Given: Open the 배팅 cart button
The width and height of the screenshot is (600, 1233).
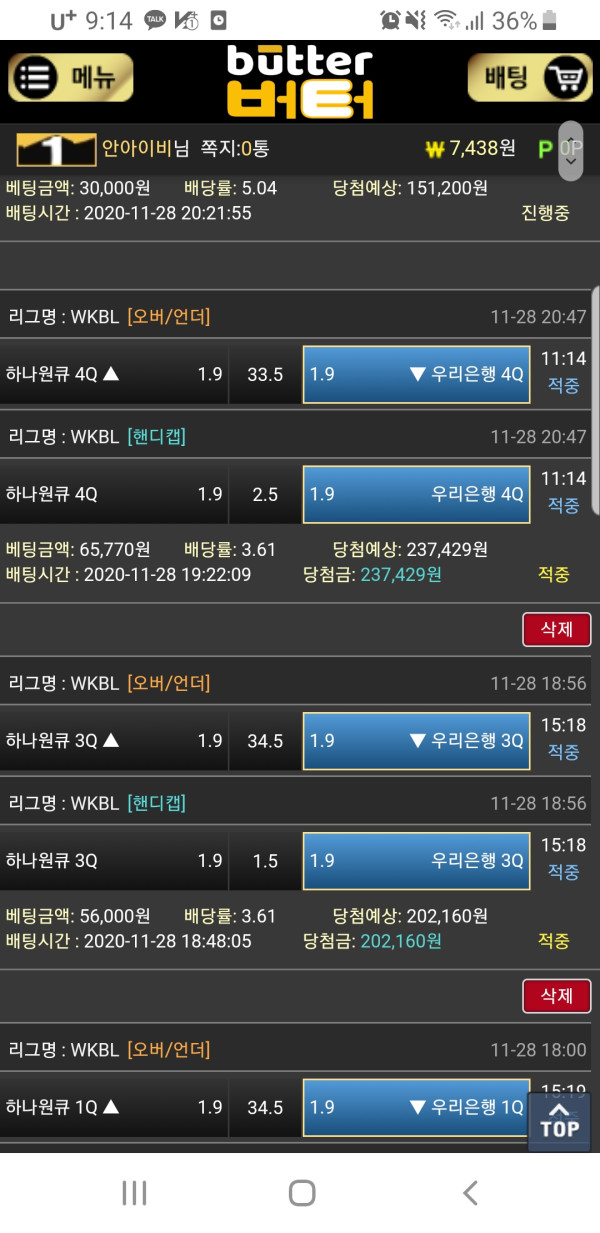Looking at the screenshot, I should (x=530, y=78).
